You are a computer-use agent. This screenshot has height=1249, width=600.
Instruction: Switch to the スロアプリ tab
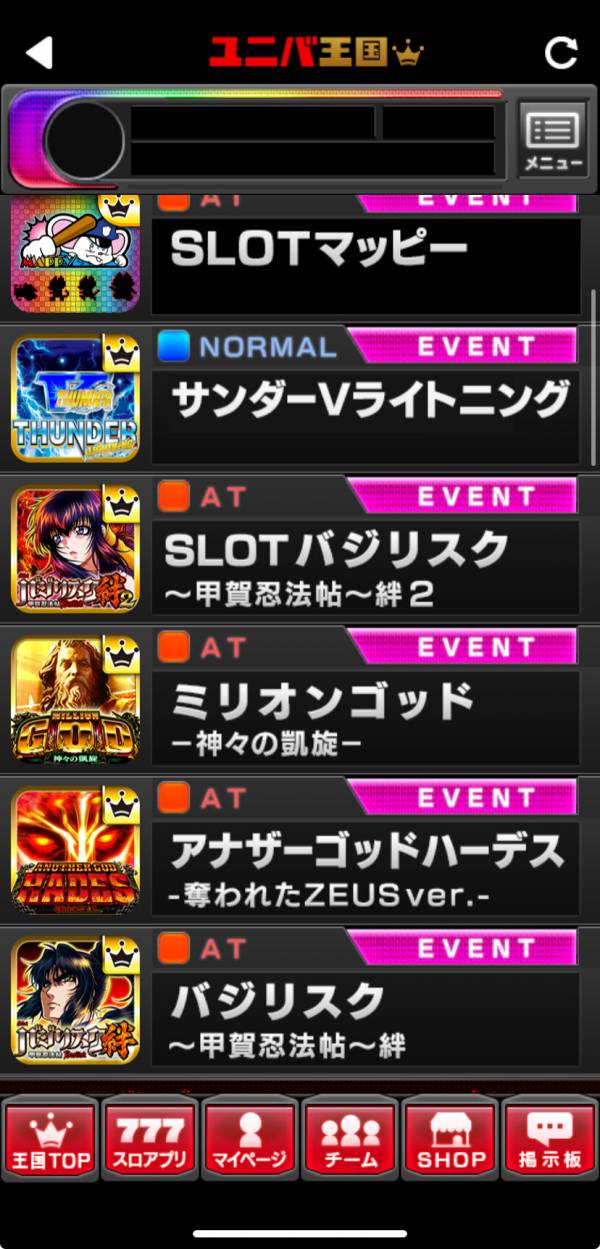(x=150, y=1139)
